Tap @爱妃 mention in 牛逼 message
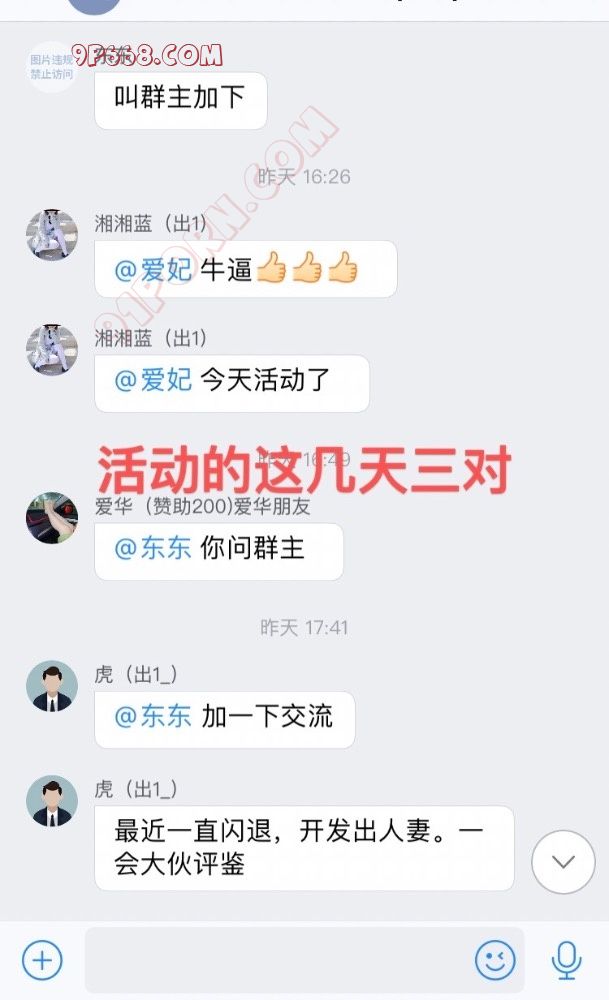Screen dimensions: 609x1000 point(153,268)
